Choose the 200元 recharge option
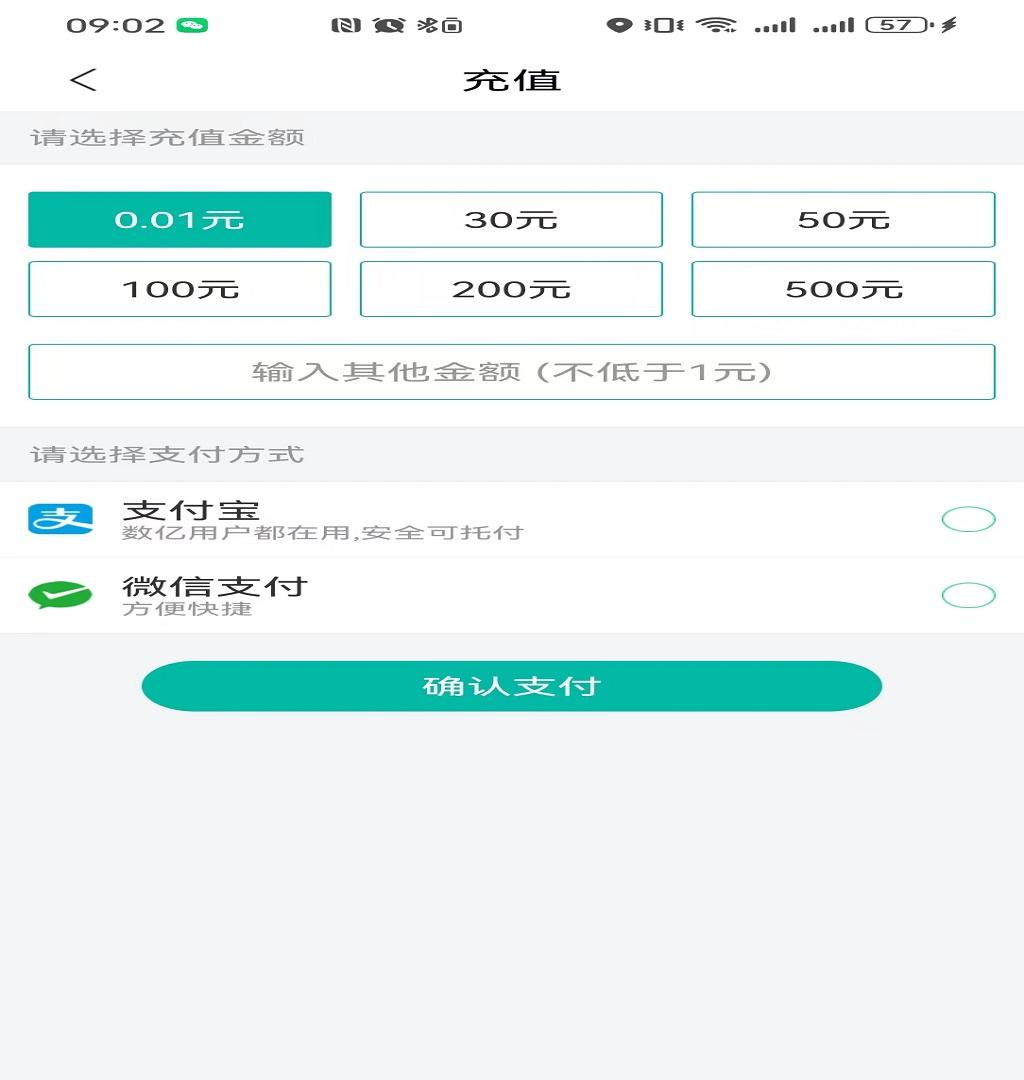The width and height of the screenshot is (1024, 1080). point(511,289)
